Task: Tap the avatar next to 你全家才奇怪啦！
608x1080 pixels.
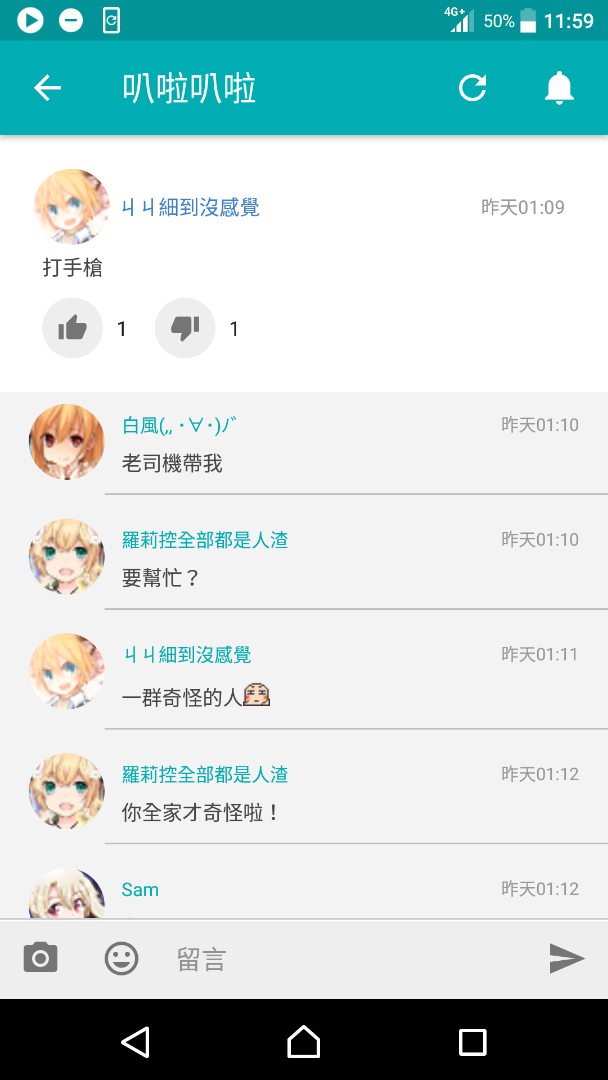Action: pyautogui.click(x=67, y=791)
